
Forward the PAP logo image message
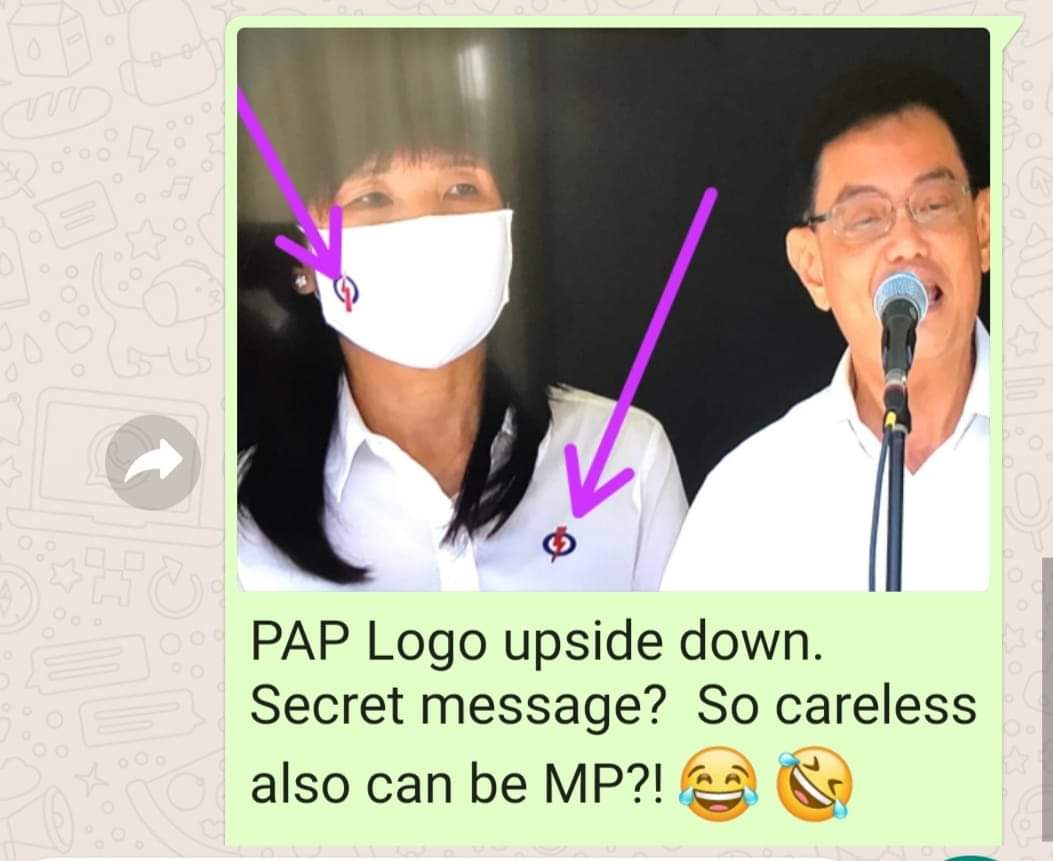coord(153,462)
